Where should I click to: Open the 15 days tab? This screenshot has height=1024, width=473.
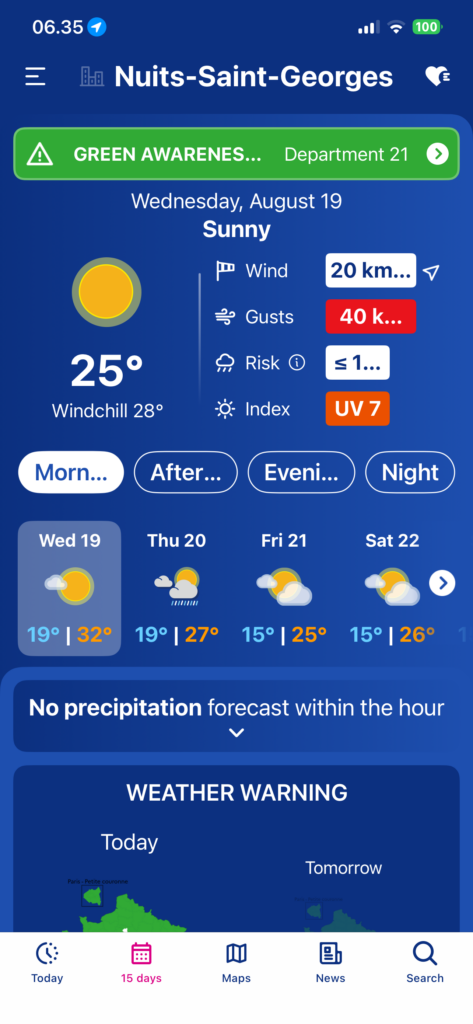click(141, 963)
